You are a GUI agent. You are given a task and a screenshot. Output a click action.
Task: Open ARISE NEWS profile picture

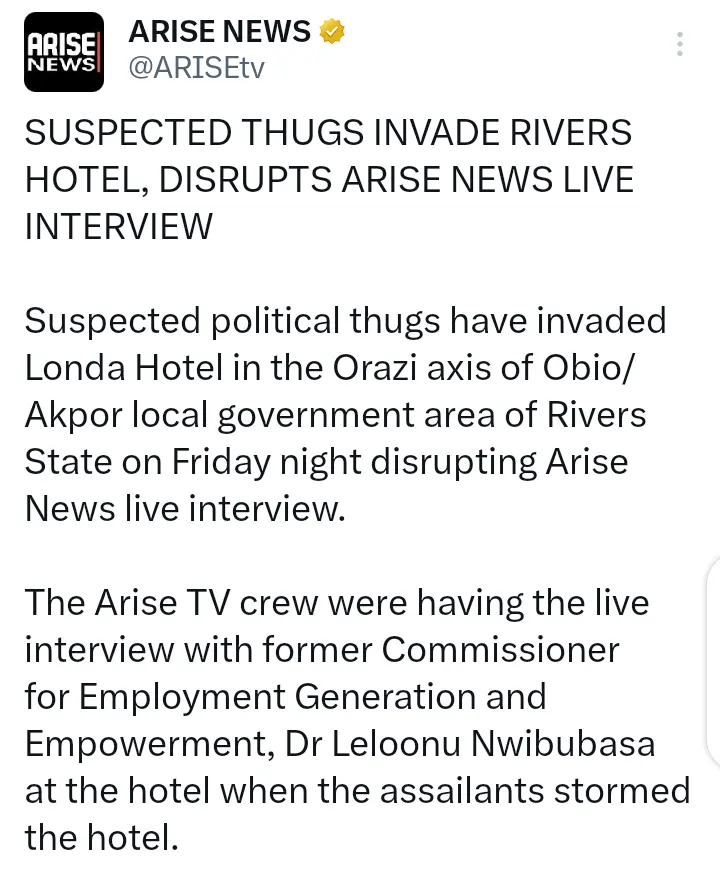[x=64, y=52]
